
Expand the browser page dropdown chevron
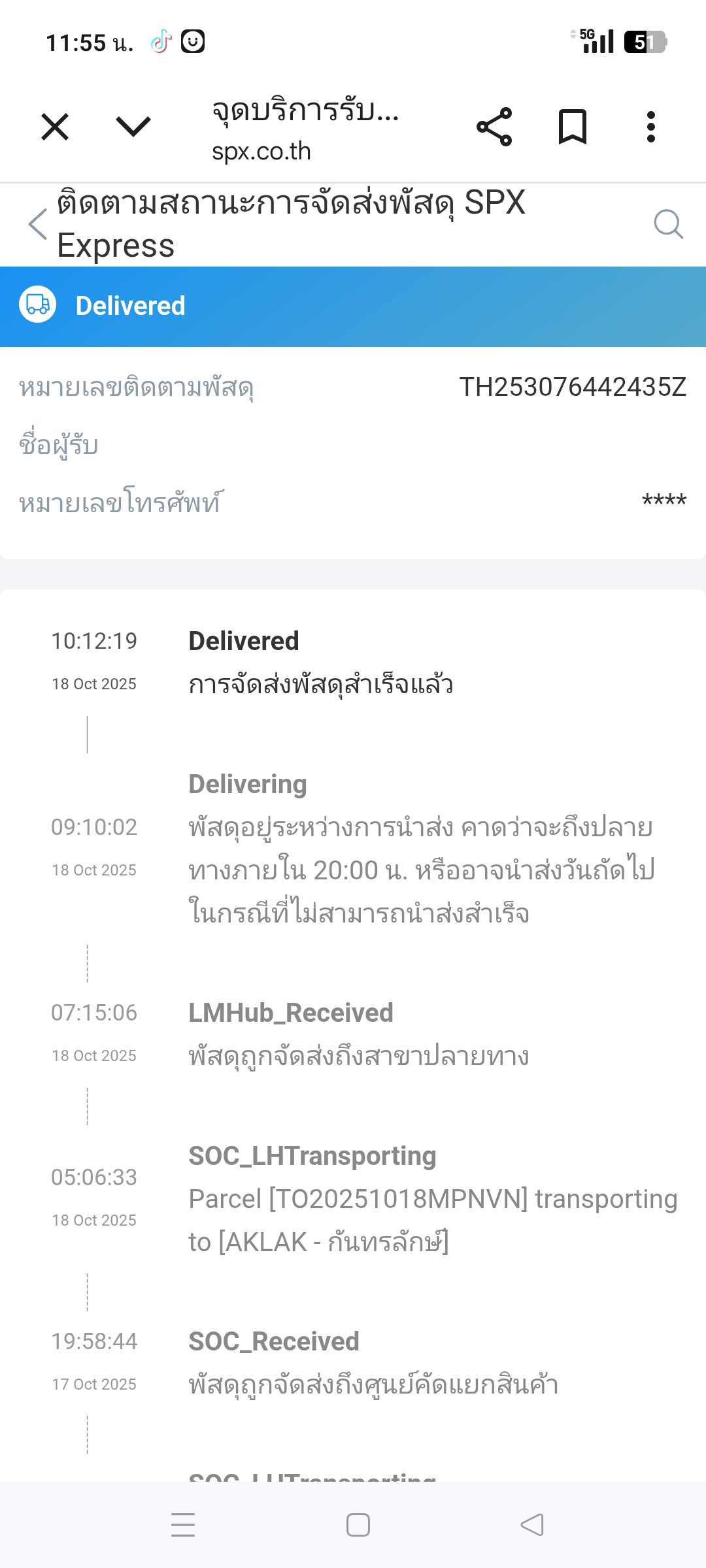(x=133, y=127)
